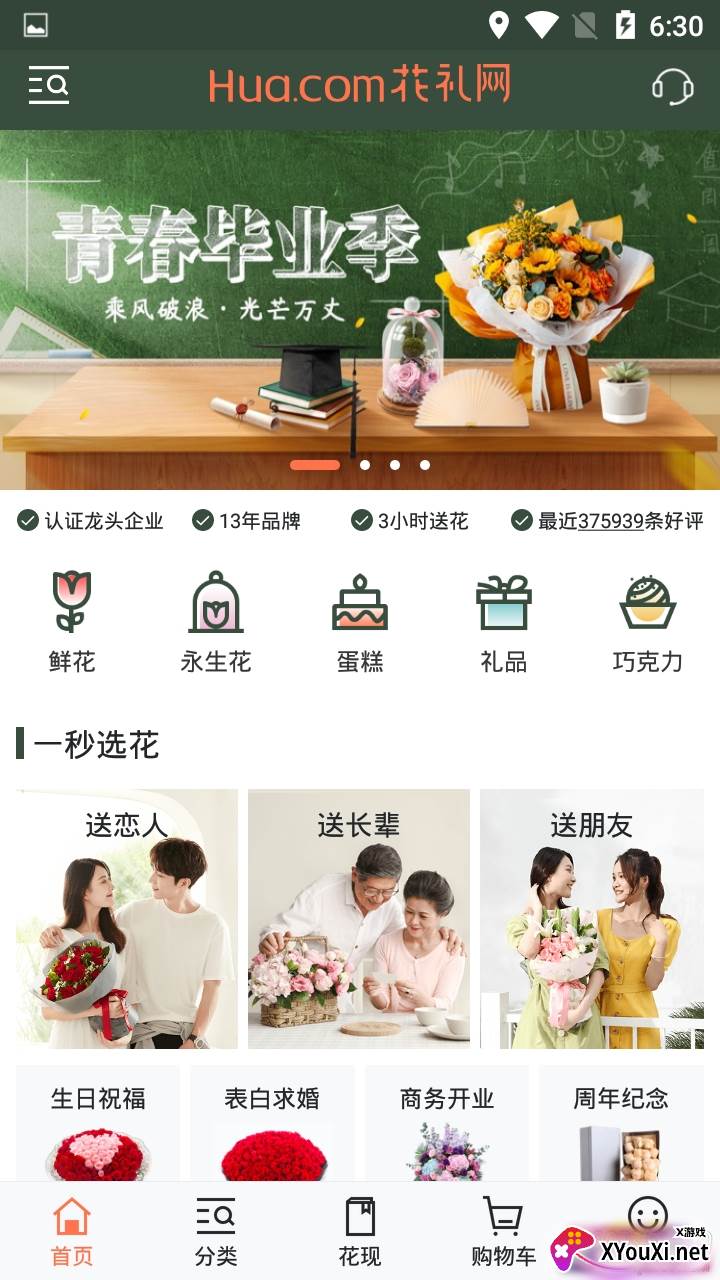This screenshot has height=1280, width=720.
Task: Switch to the 分类 tab
Action: coord(216,1232)
